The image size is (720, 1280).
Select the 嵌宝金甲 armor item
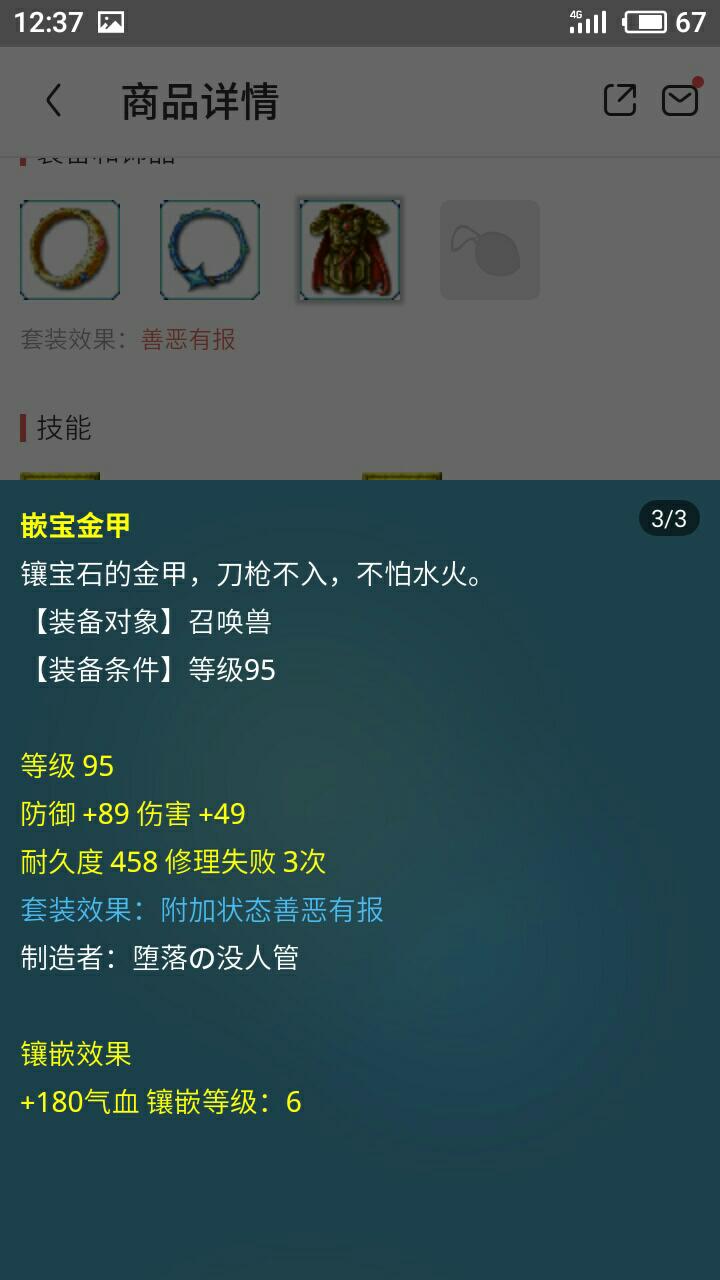pos(350,250)
